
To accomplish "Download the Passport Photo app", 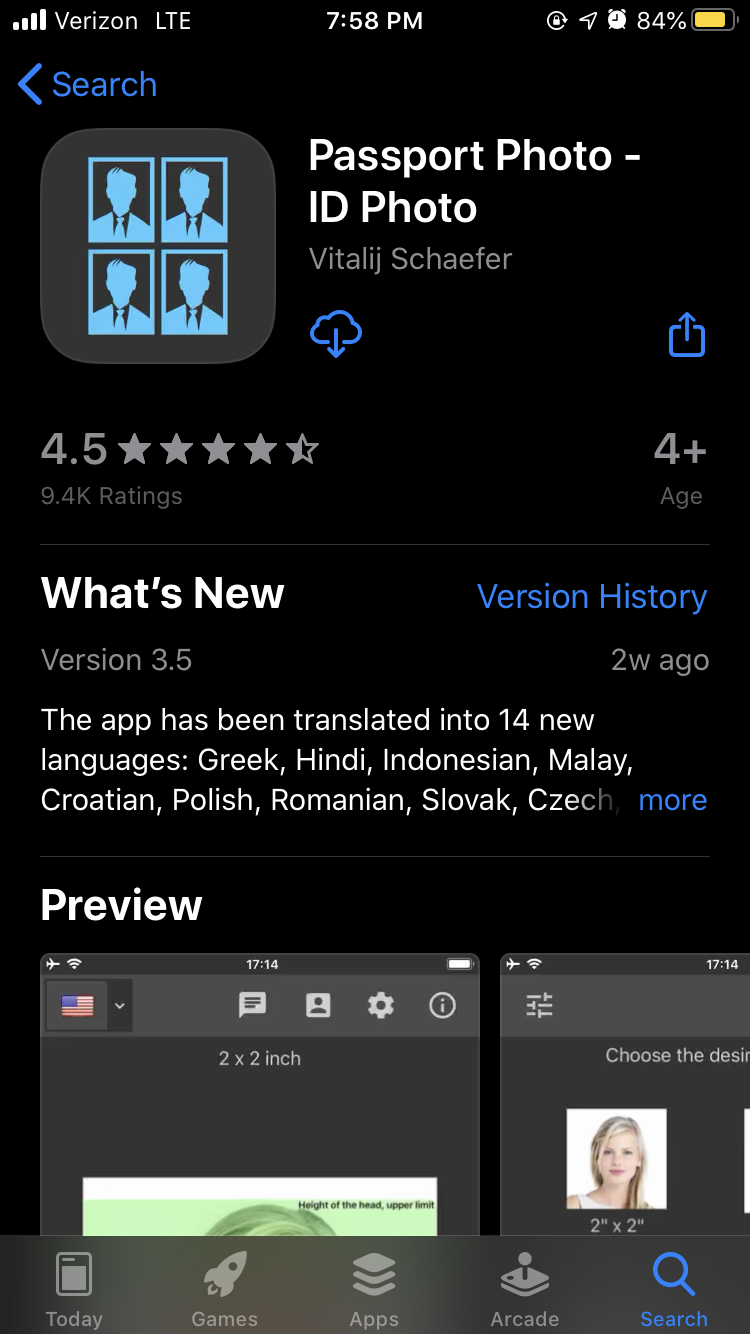I will coord(336,334).
